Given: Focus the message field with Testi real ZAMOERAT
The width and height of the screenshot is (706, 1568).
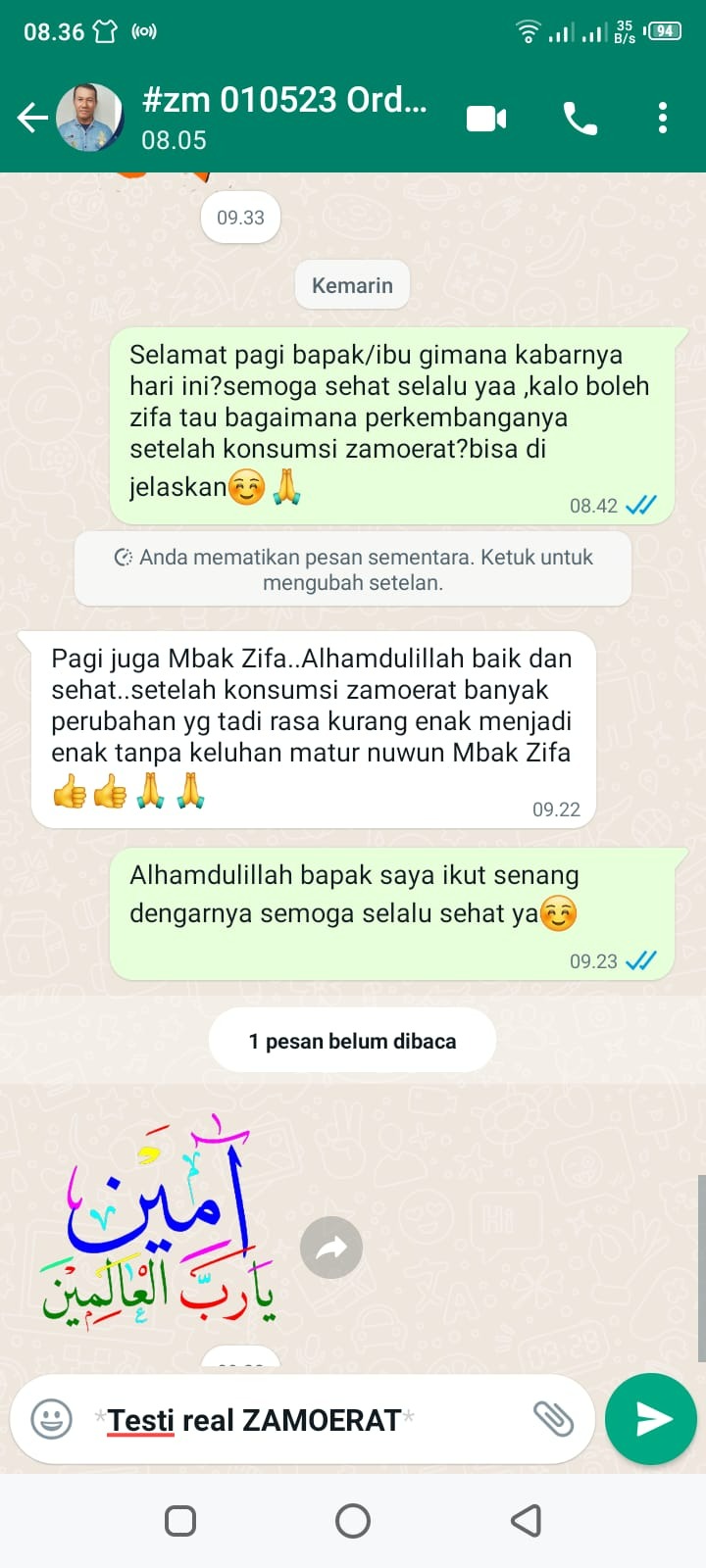Looking at the screenshot, I should click(294, 1420).
